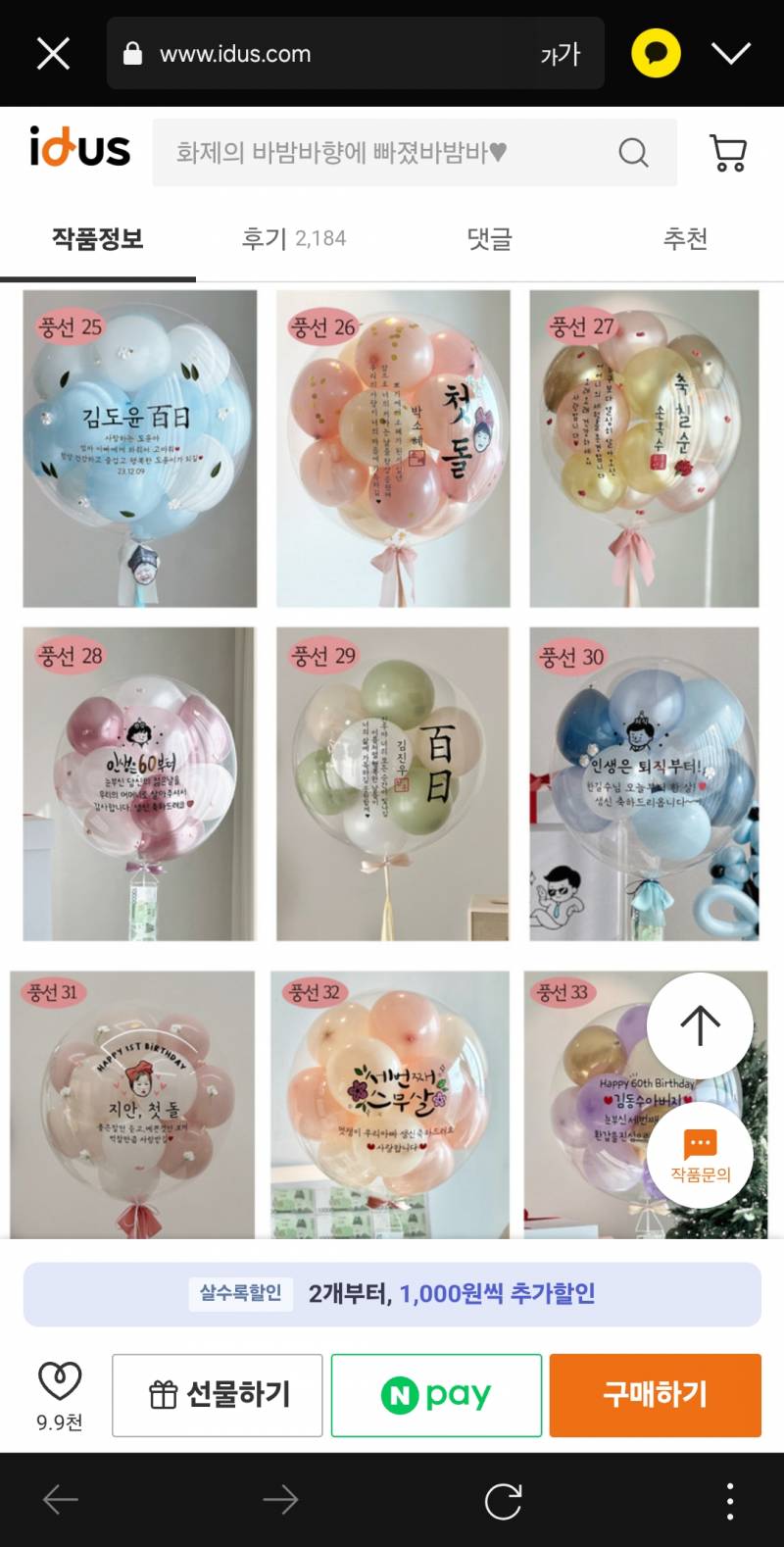Pay with the N pay button
784x1547 pixels.
click(436, 1395)
